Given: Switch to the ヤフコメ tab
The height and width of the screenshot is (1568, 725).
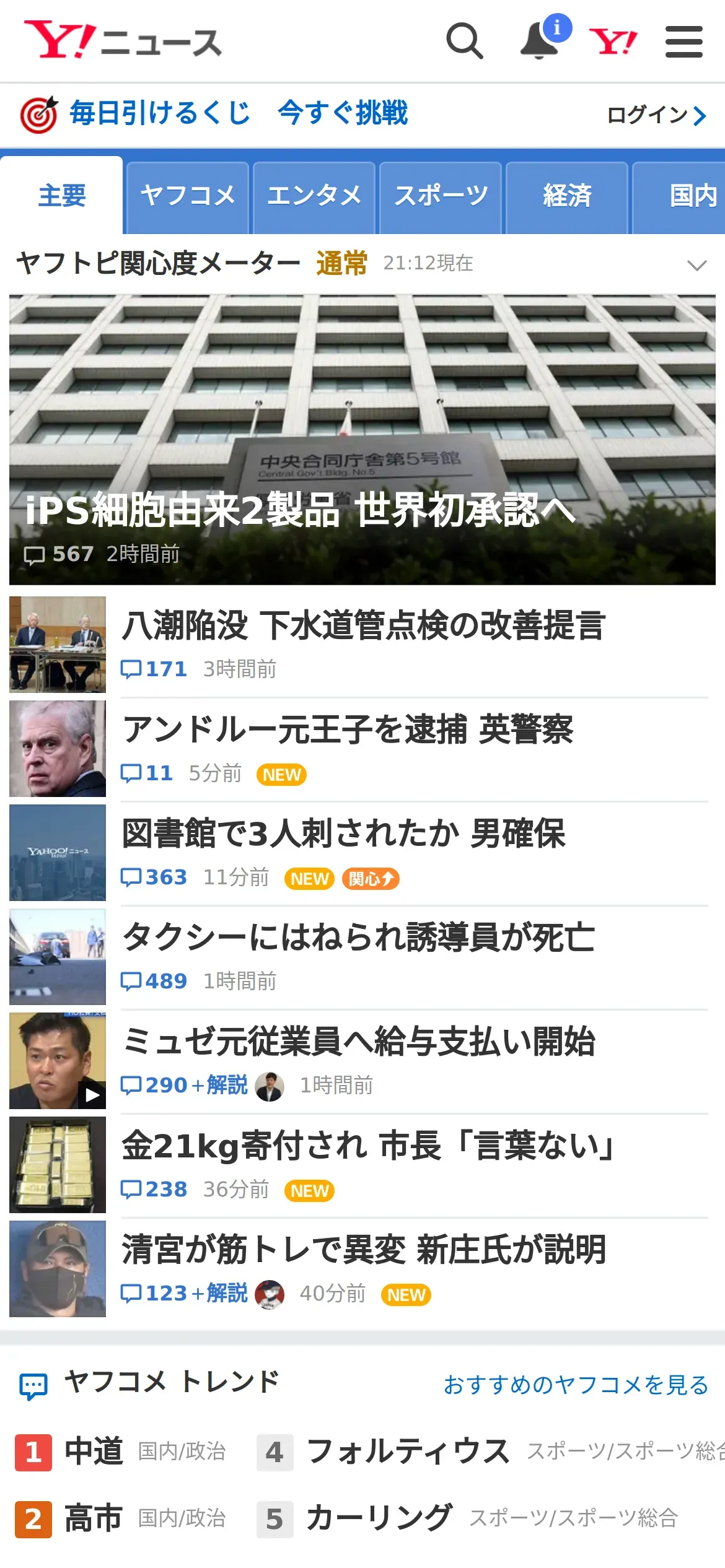Looking at the screenshot, I should click(187, 196).
